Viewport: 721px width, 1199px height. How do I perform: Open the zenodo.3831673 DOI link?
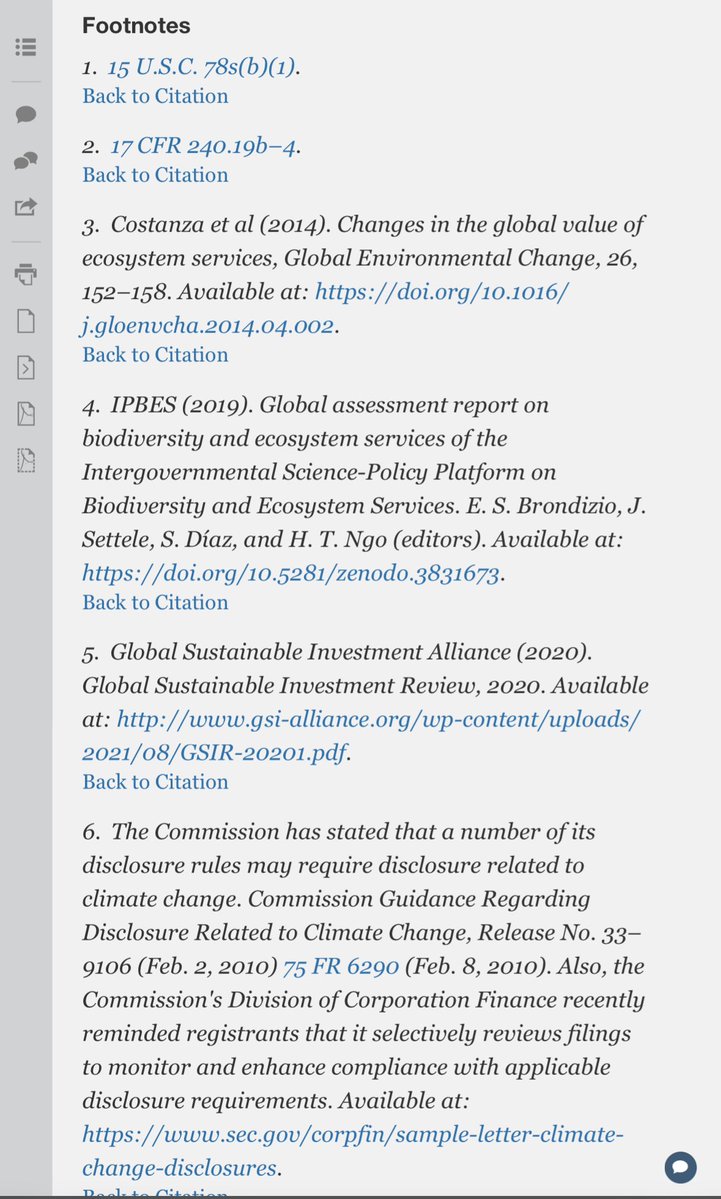point(290,573)
